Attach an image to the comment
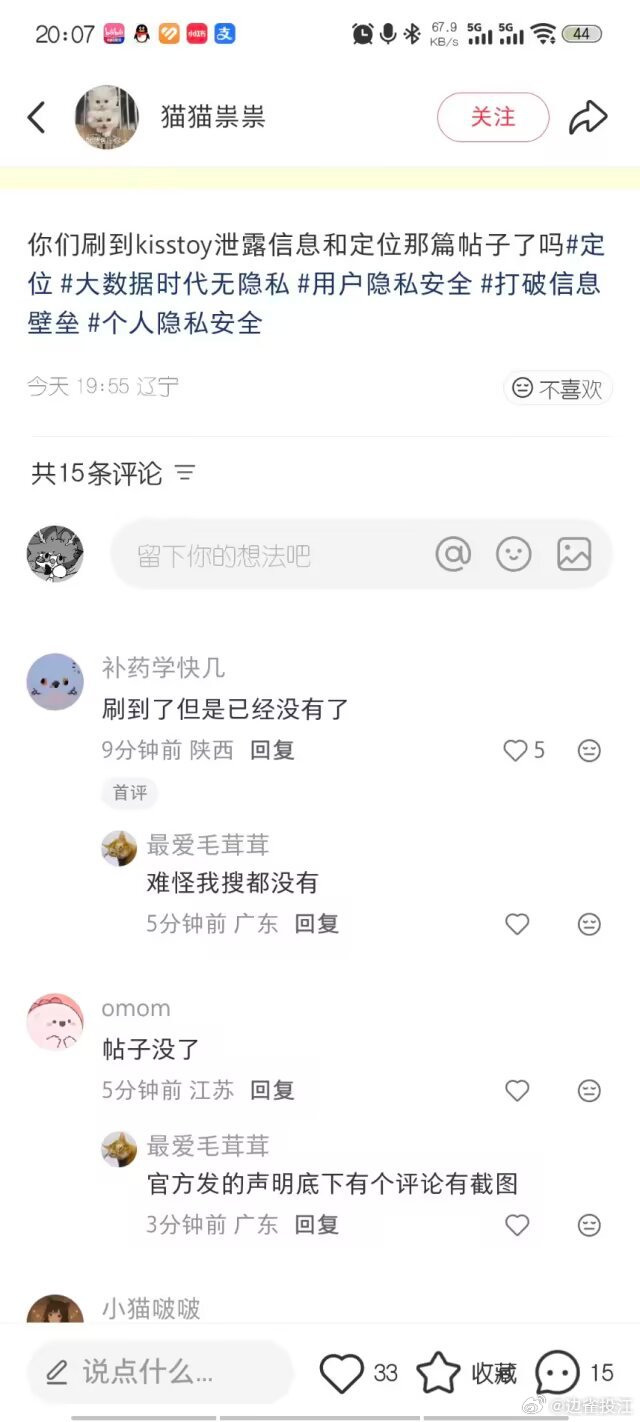The width and height of the screenshot is (640, 1422). (574, 554)
